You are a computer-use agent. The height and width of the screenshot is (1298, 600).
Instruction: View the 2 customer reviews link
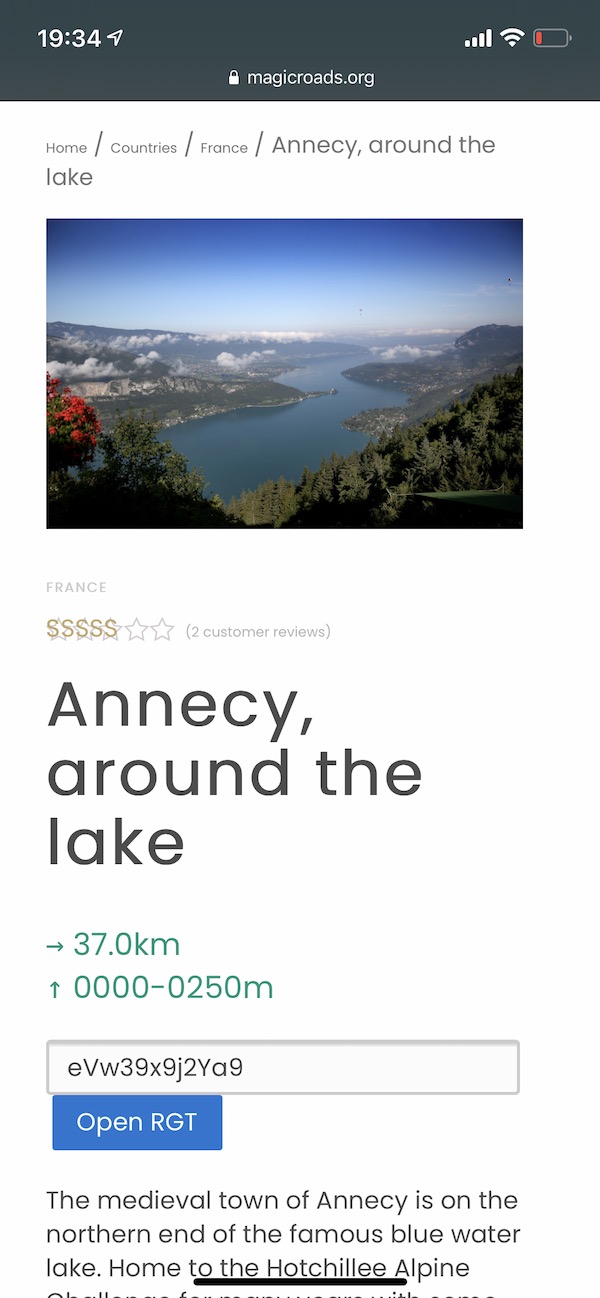(258, 632)
